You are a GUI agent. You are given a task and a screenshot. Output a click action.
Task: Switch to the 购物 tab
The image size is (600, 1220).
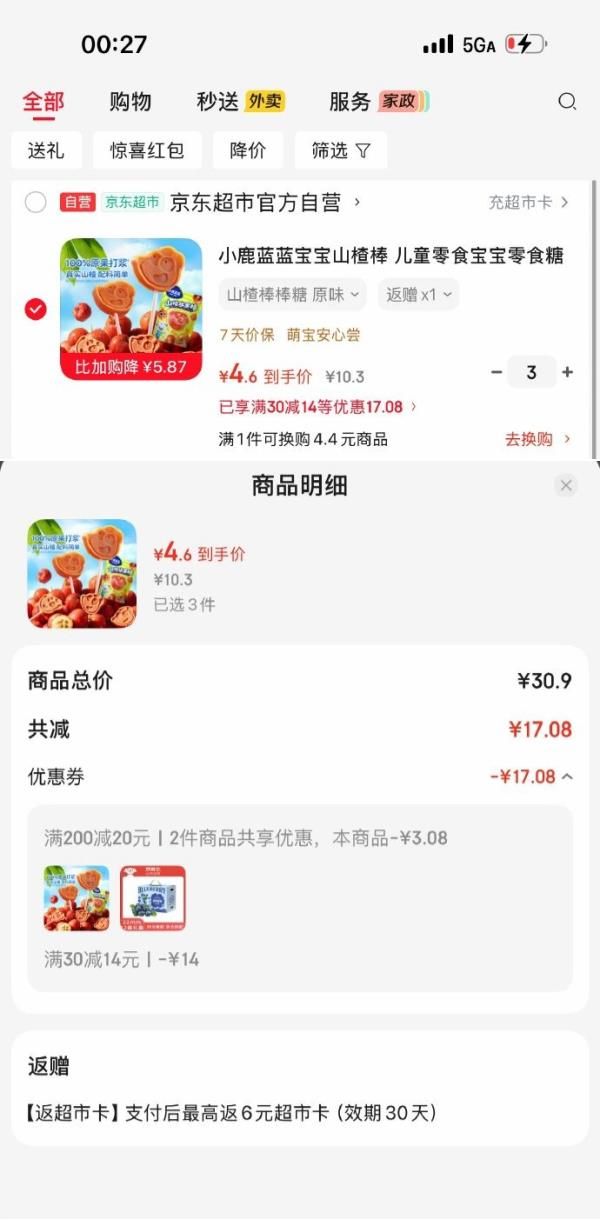(x=130, y=101)
